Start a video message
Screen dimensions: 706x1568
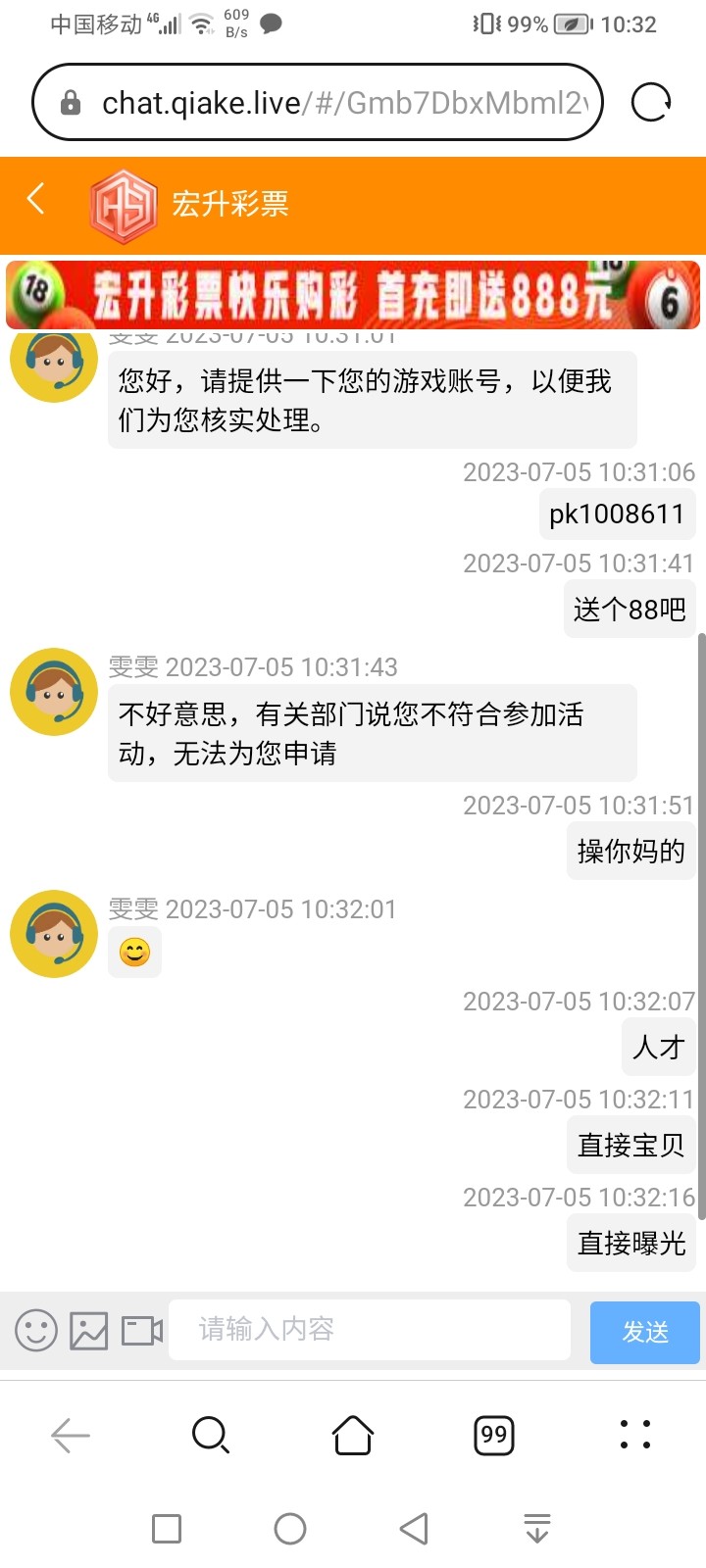(142, 1330)
